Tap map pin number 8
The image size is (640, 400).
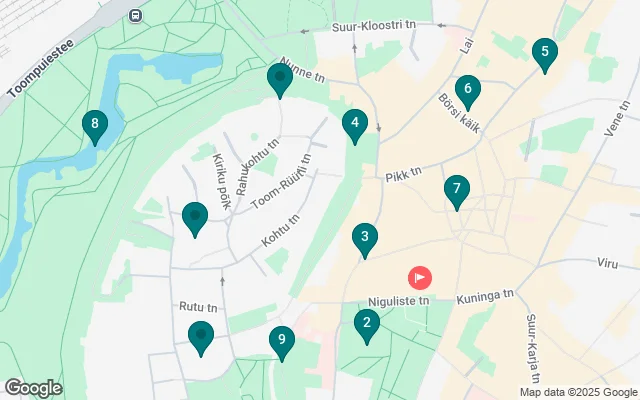pos(95,125)
